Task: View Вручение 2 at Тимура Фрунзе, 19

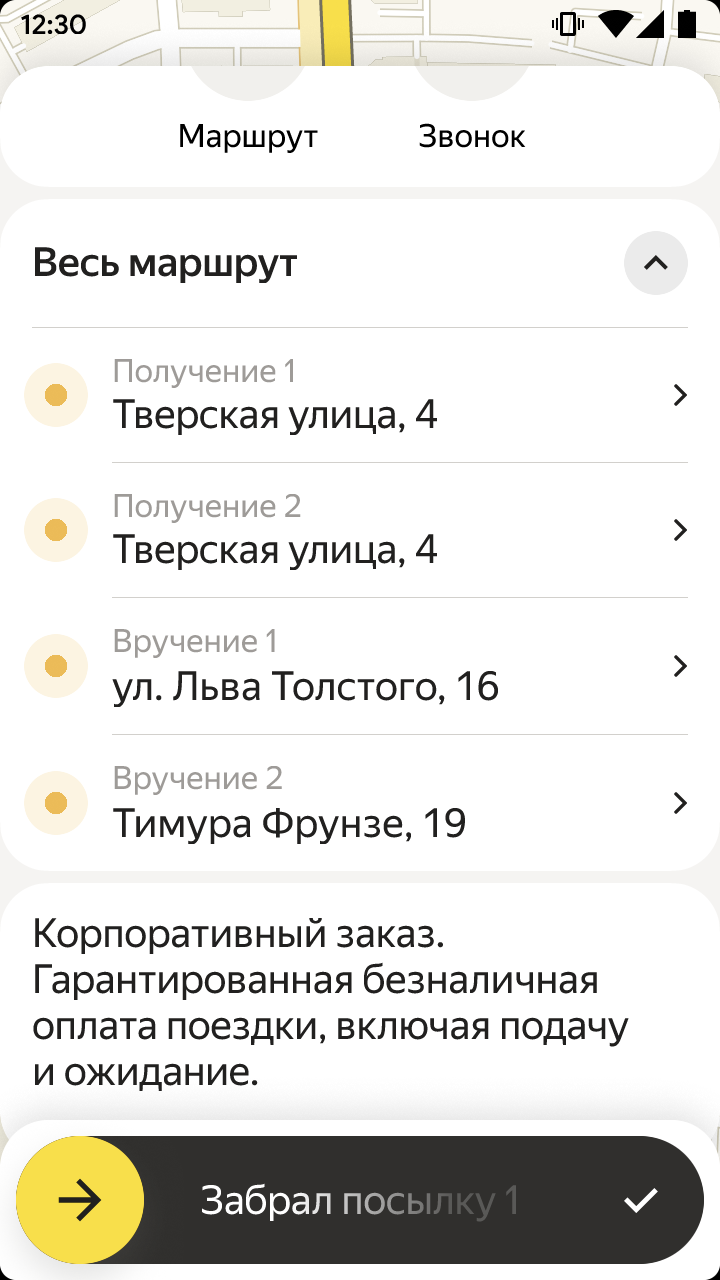Action: (360, 804)
